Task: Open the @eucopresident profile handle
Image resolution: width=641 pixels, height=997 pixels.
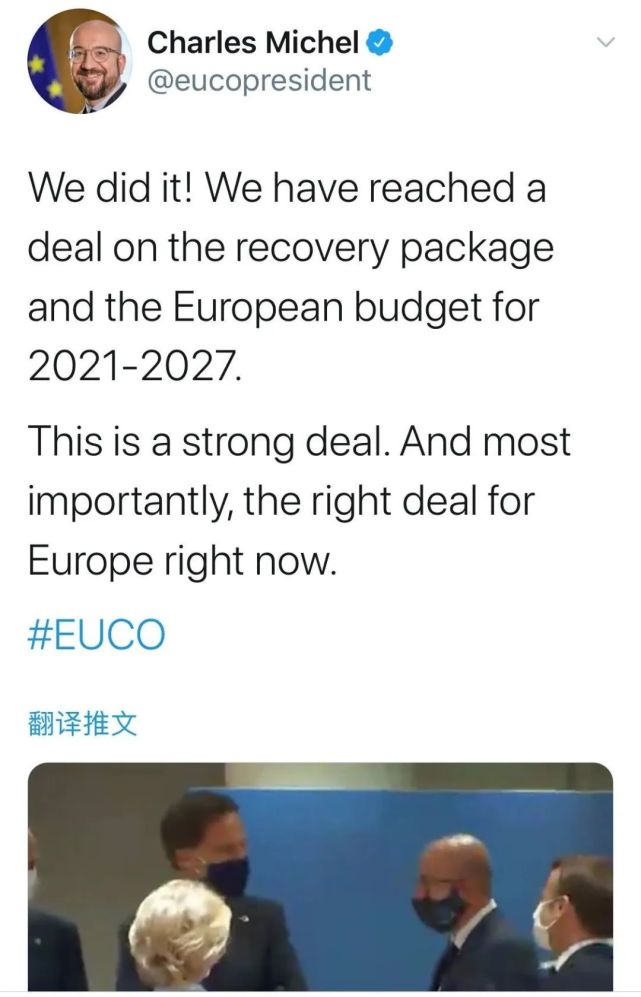Action: point(258,81)
